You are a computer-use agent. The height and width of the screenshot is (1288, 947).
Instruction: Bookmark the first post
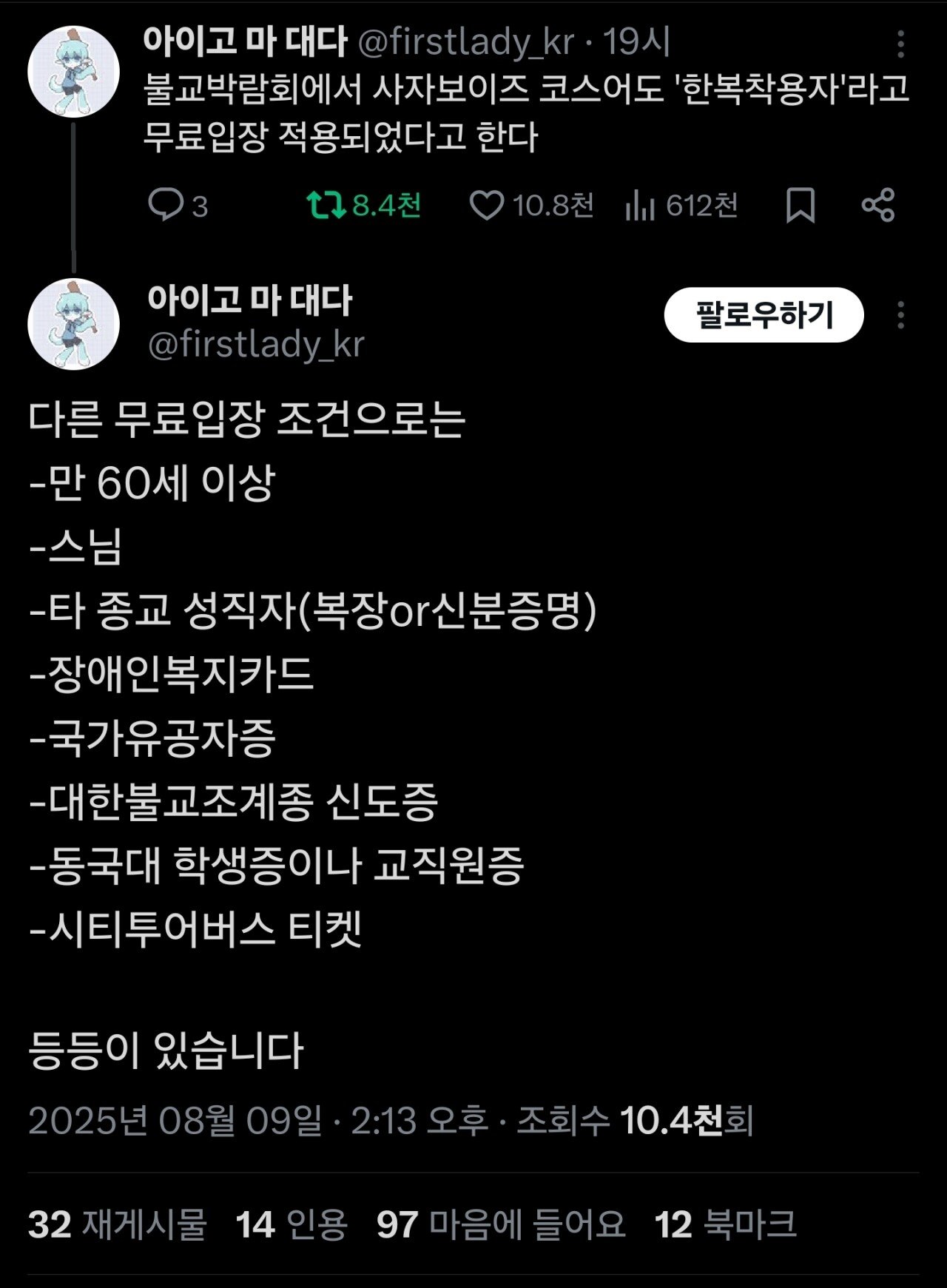click(800, 205)
